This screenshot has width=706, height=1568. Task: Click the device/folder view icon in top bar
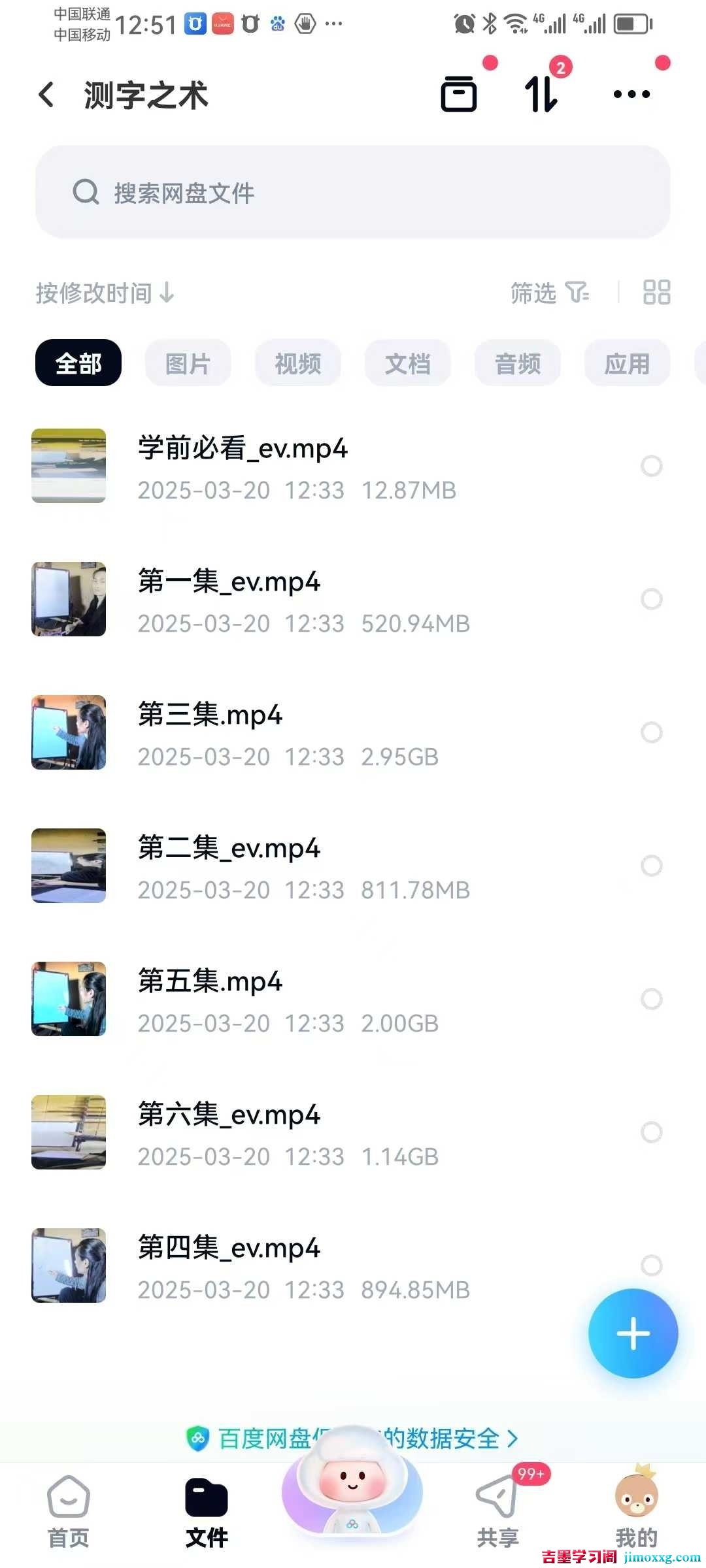coord(459,94)
